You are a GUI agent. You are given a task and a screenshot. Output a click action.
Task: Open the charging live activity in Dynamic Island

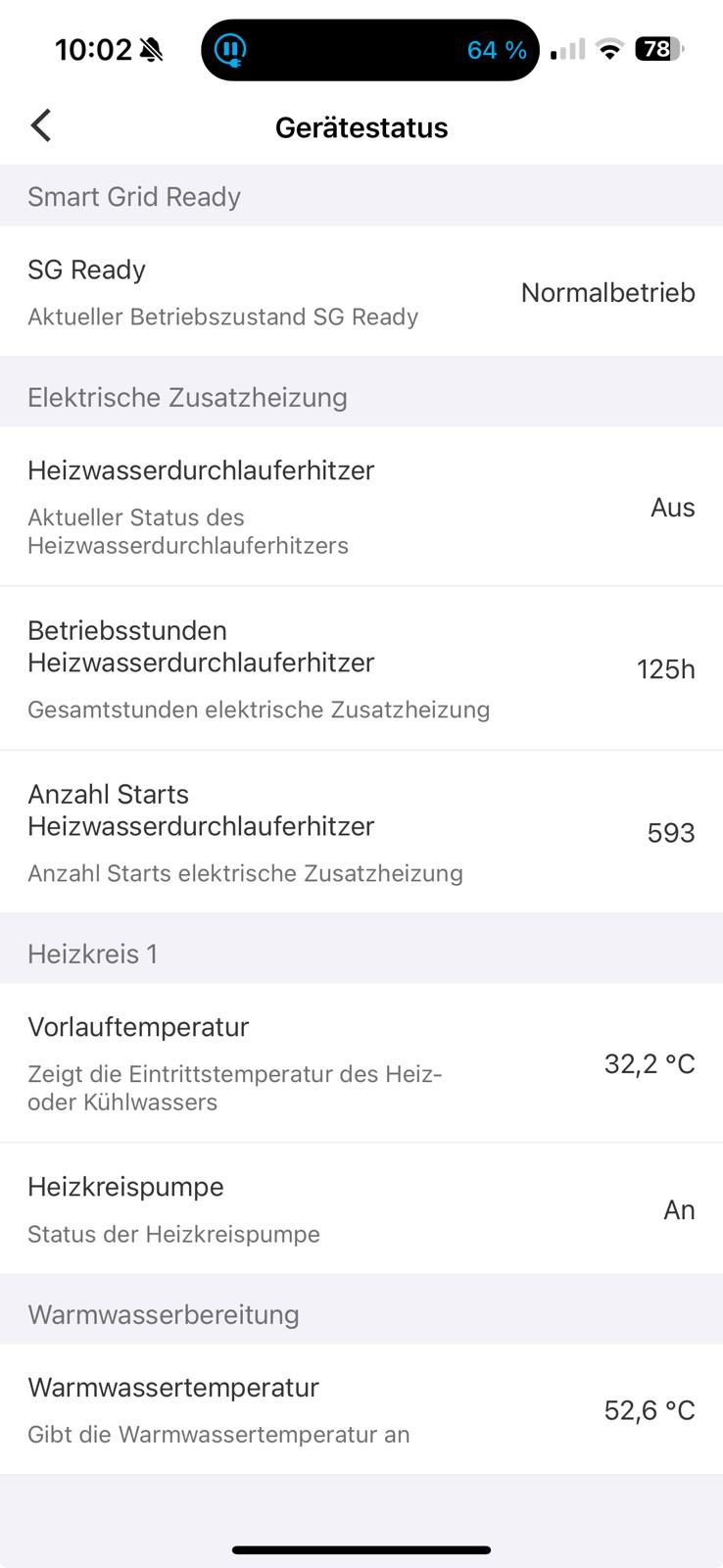[369, 50]
